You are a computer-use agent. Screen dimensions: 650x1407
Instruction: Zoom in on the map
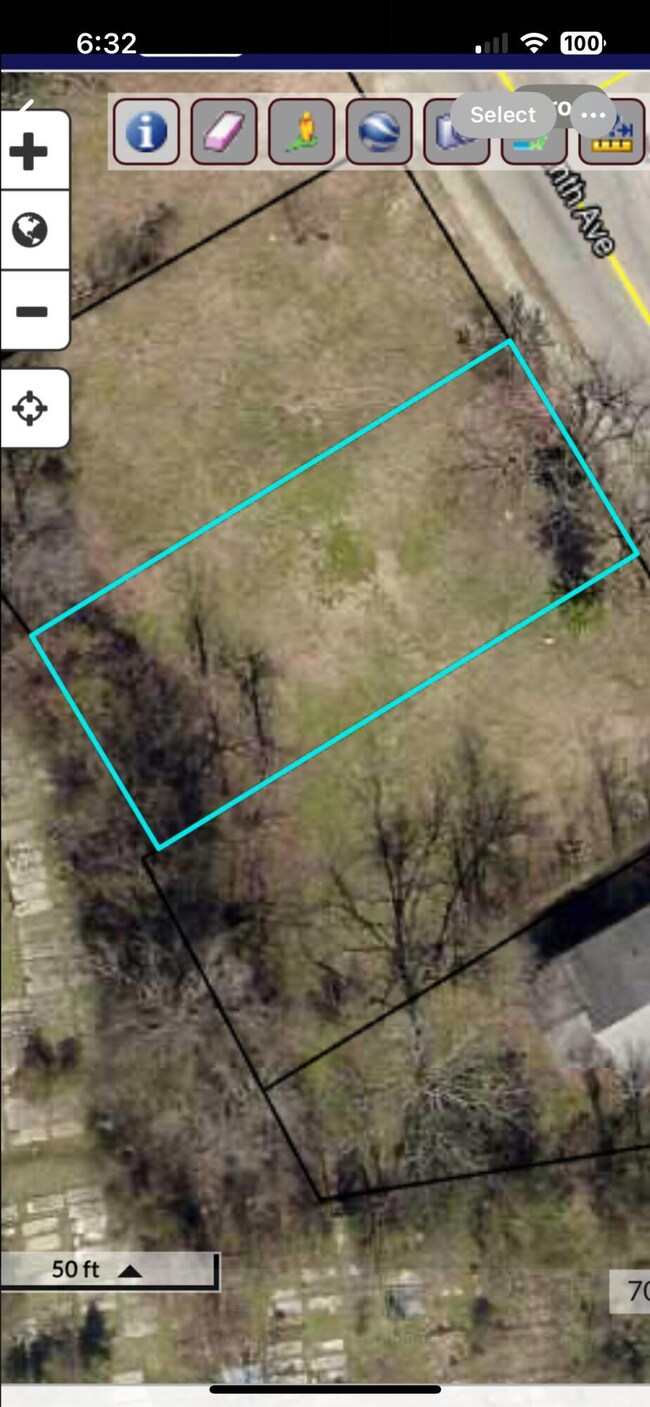[29, 154]
